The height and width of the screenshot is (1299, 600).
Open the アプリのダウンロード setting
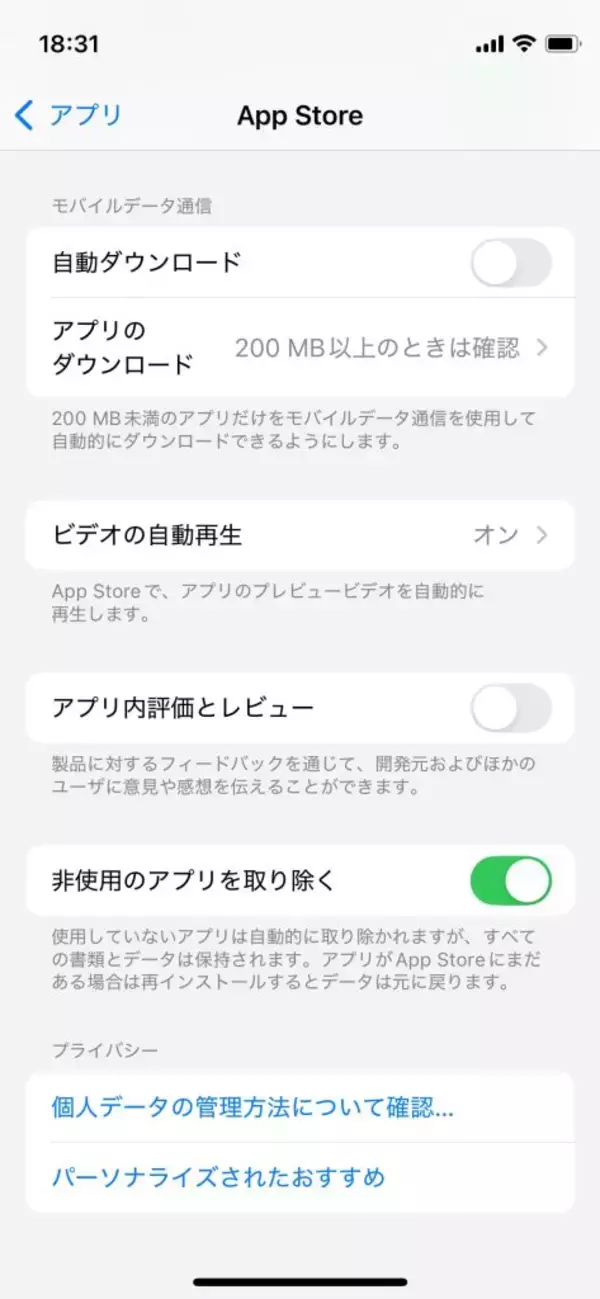click(x=300, y=348)
